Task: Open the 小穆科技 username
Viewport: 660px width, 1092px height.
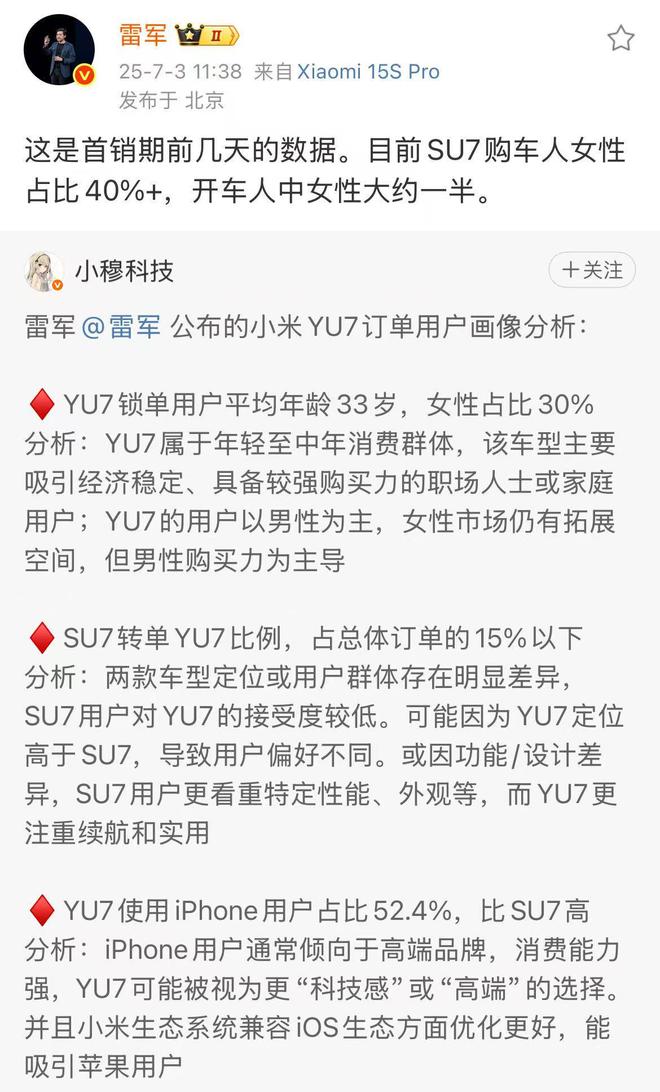Action: point(124,270)
